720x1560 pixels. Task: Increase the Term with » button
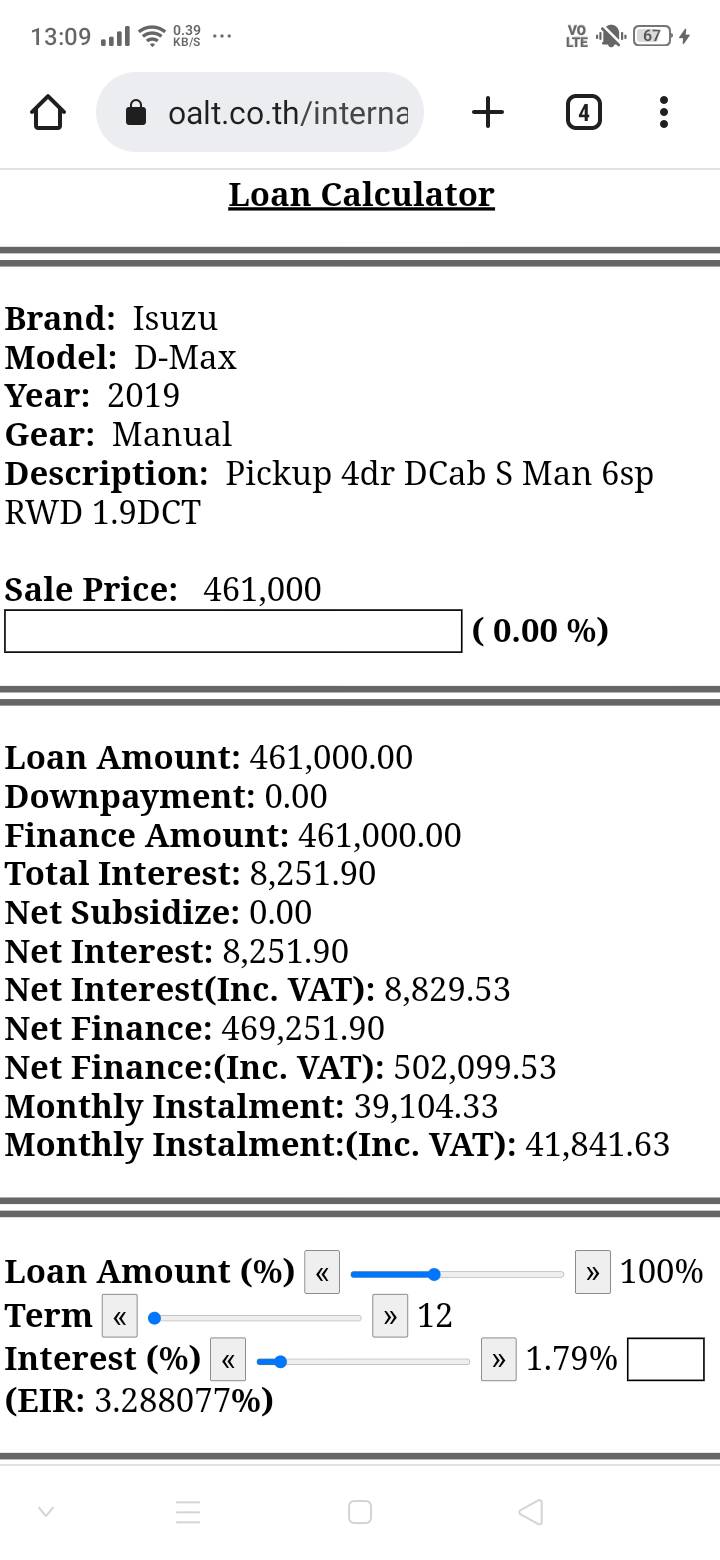point(390,1316)
